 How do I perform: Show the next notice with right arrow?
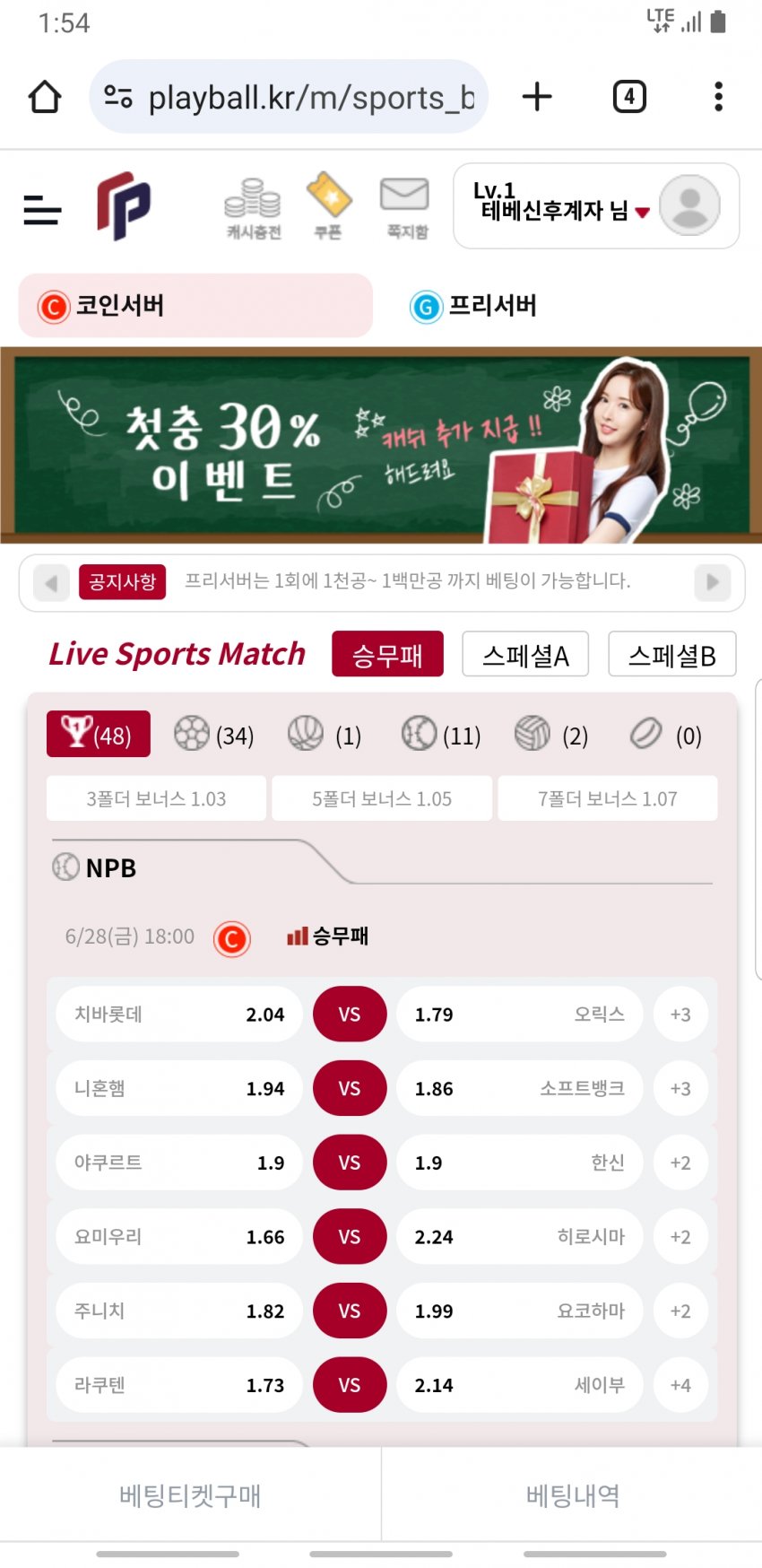(713, 582)
